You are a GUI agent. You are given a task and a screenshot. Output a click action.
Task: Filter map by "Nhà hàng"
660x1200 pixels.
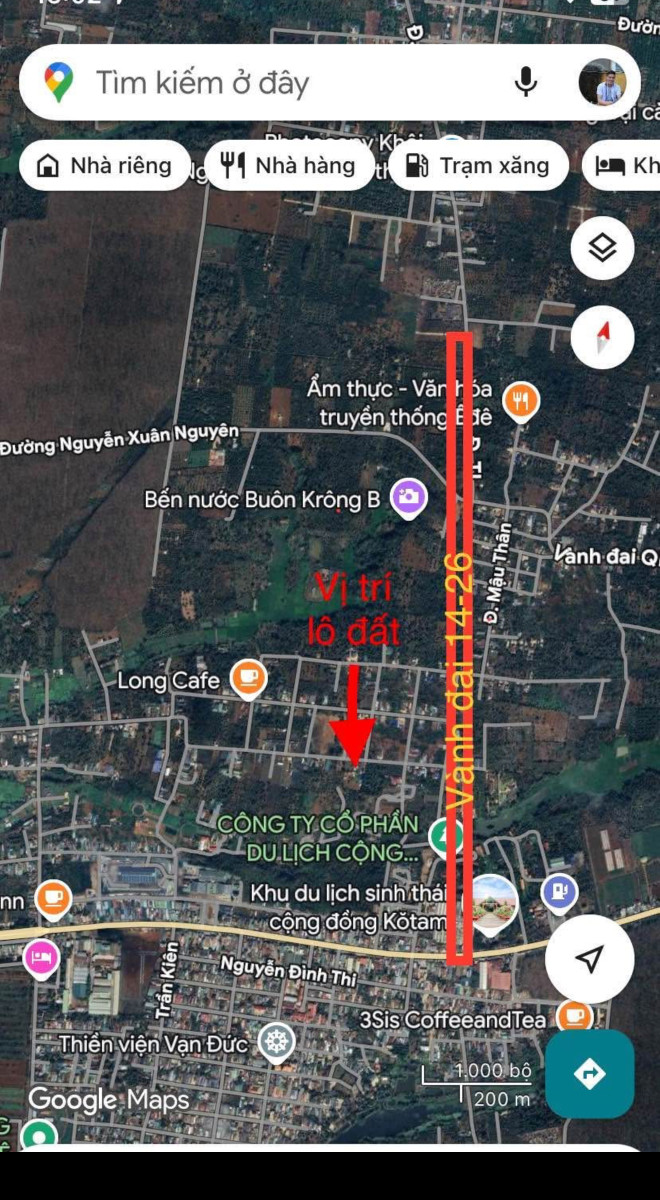pos(289,166)
